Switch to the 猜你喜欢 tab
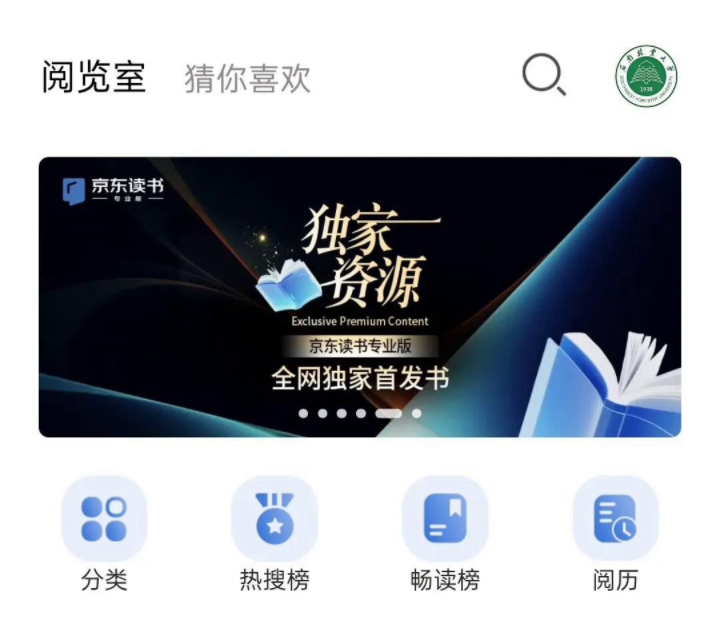Viewport: 719px width, 638px height. click(x=247, y=78)
